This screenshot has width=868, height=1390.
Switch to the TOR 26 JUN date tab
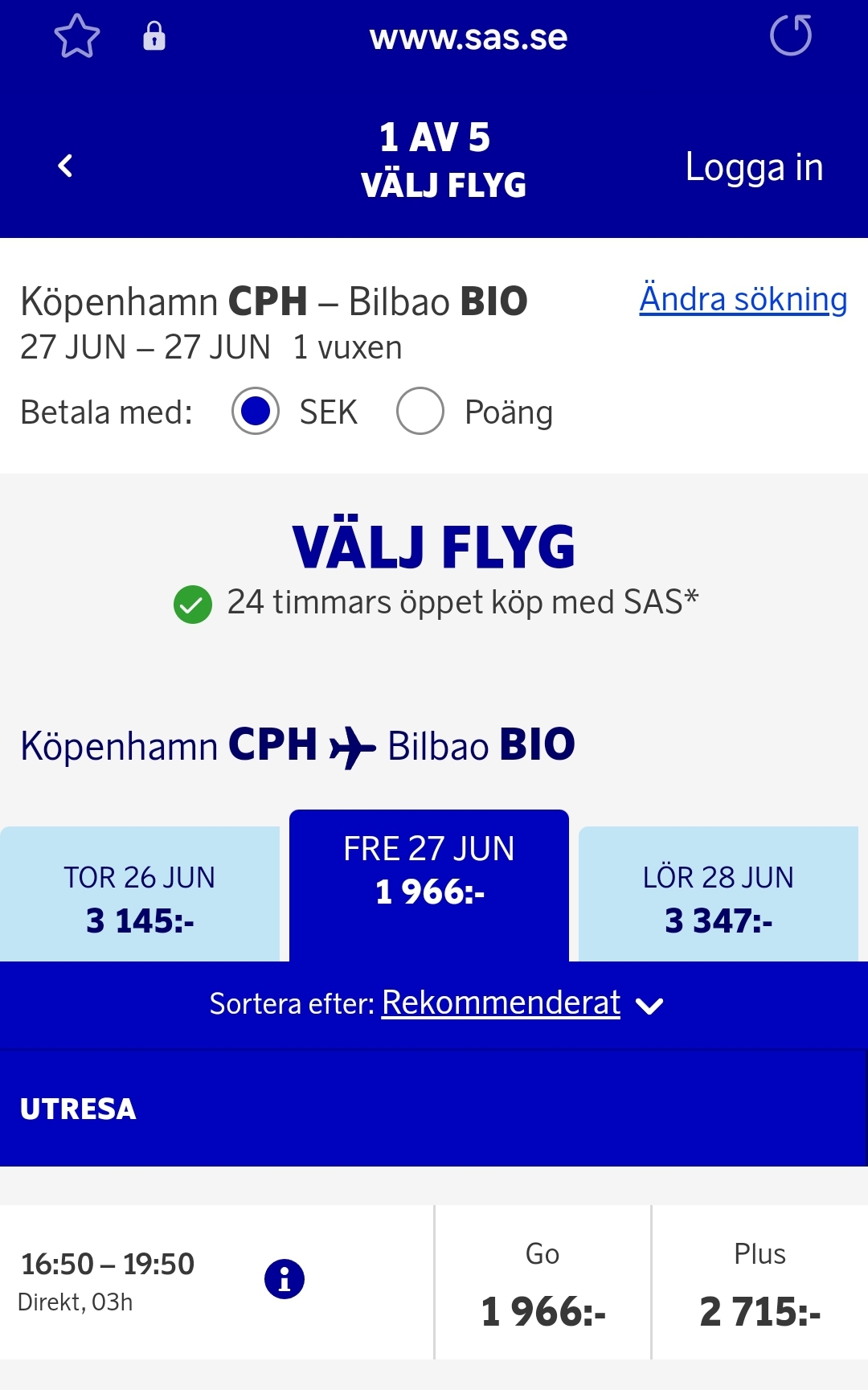[x=140, y=898]
